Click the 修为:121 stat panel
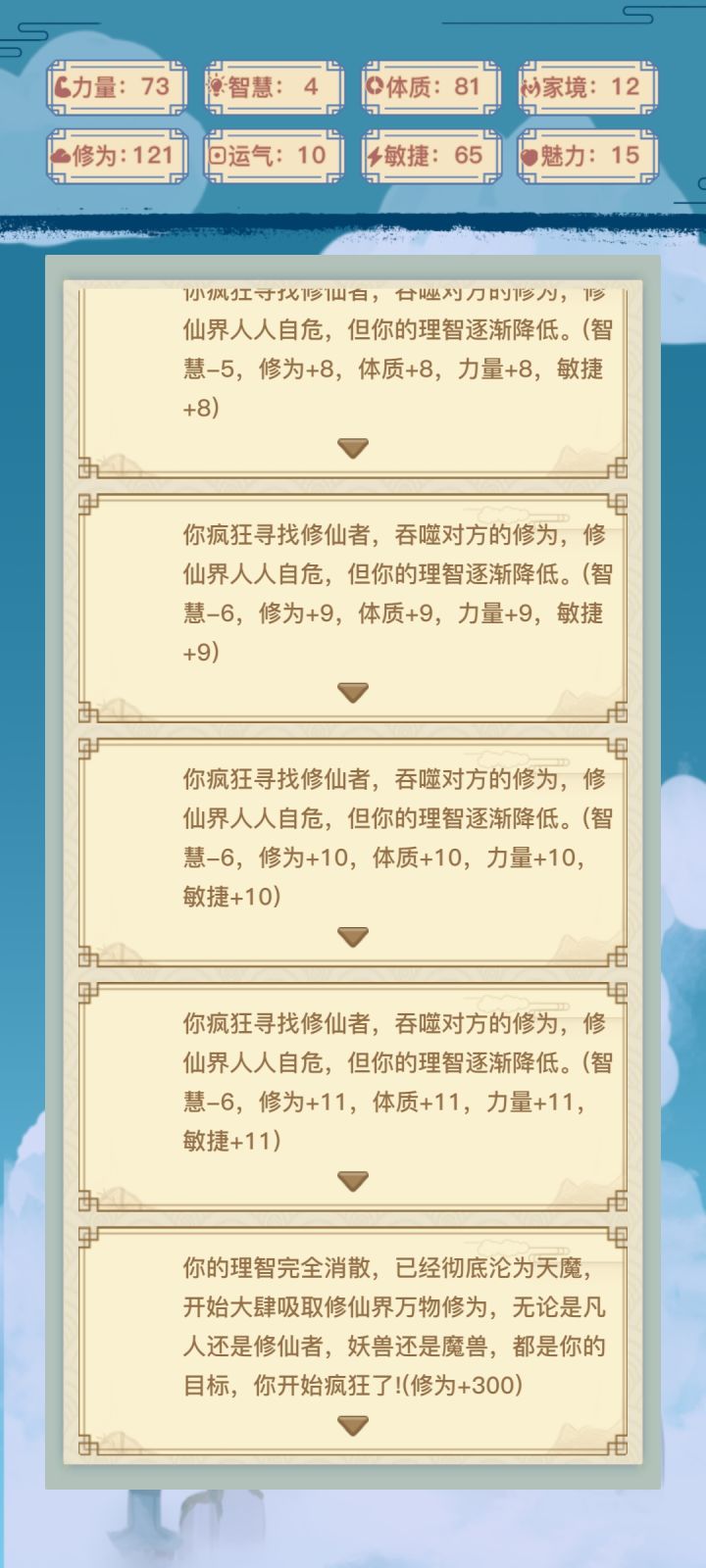Screen dimensions: 706x1568 pyautogui.click(x=118, y=155)
